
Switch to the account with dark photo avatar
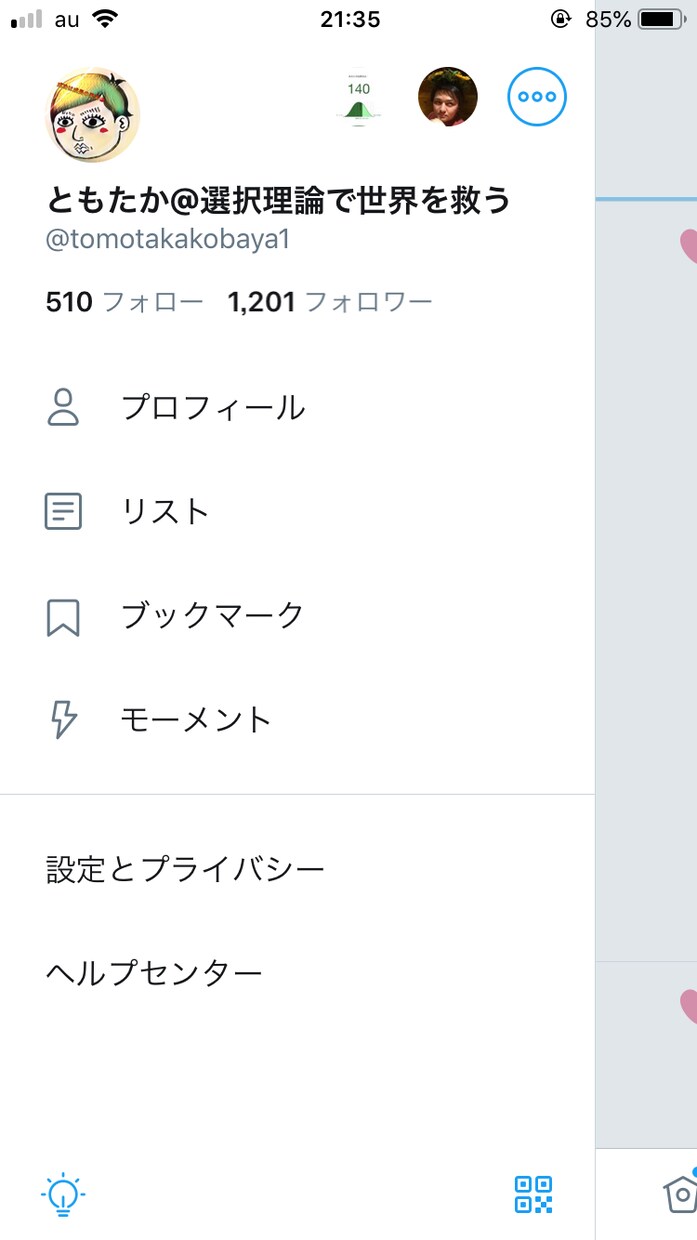447,97
